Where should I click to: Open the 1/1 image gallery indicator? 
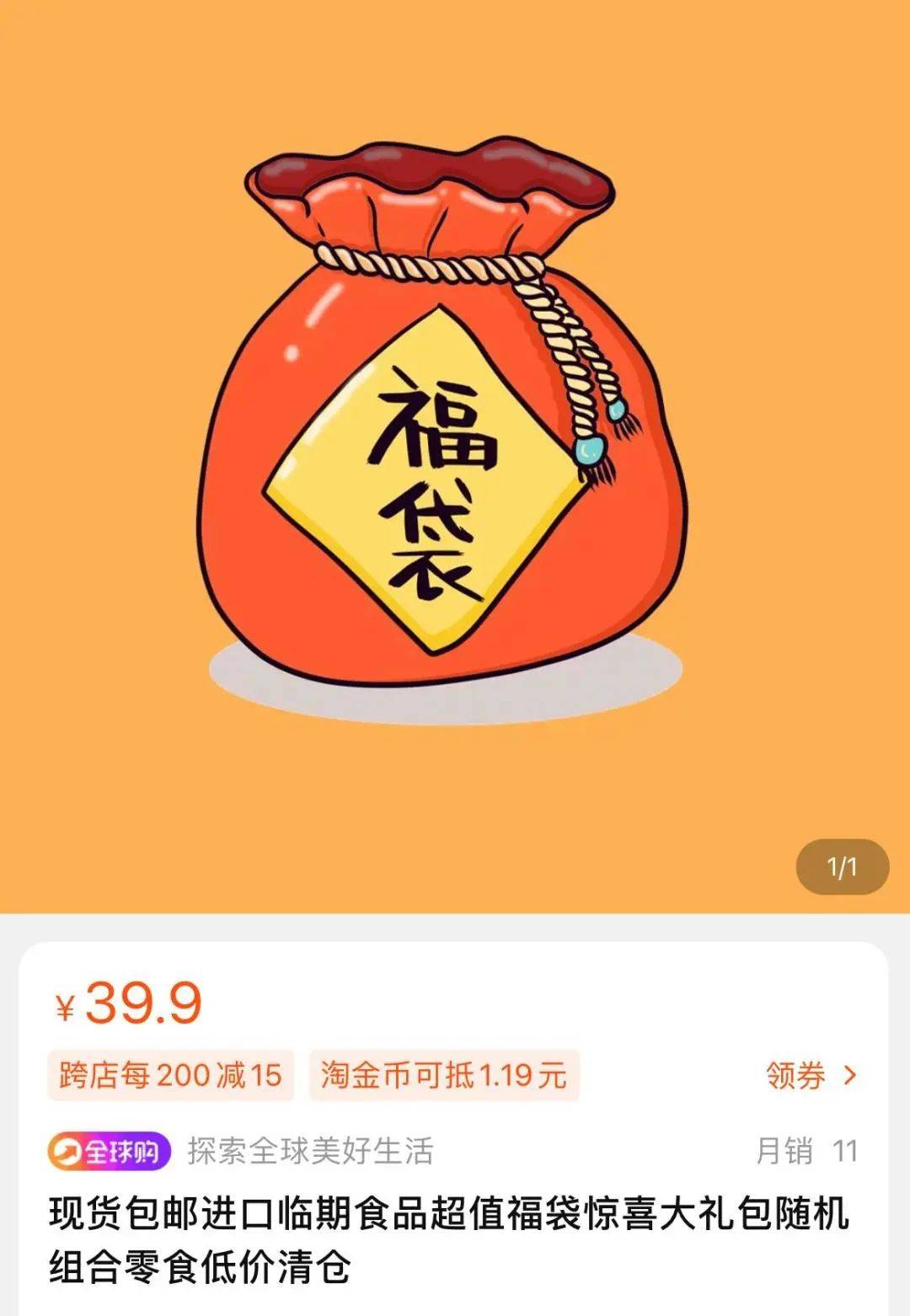(x=842, y=865)
